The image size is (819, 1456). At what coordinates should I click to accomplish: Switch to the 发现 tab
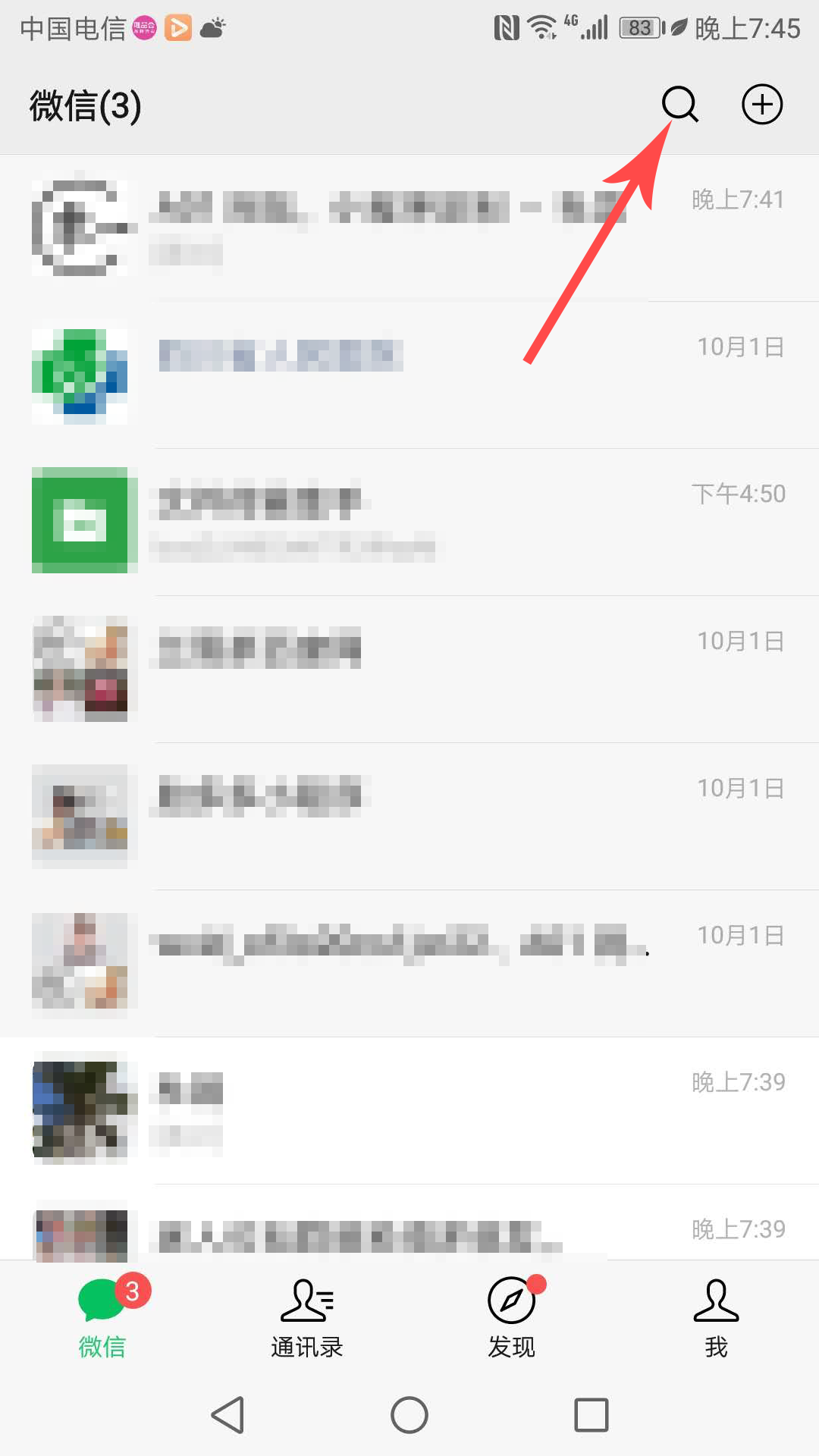click(510, 1319)
